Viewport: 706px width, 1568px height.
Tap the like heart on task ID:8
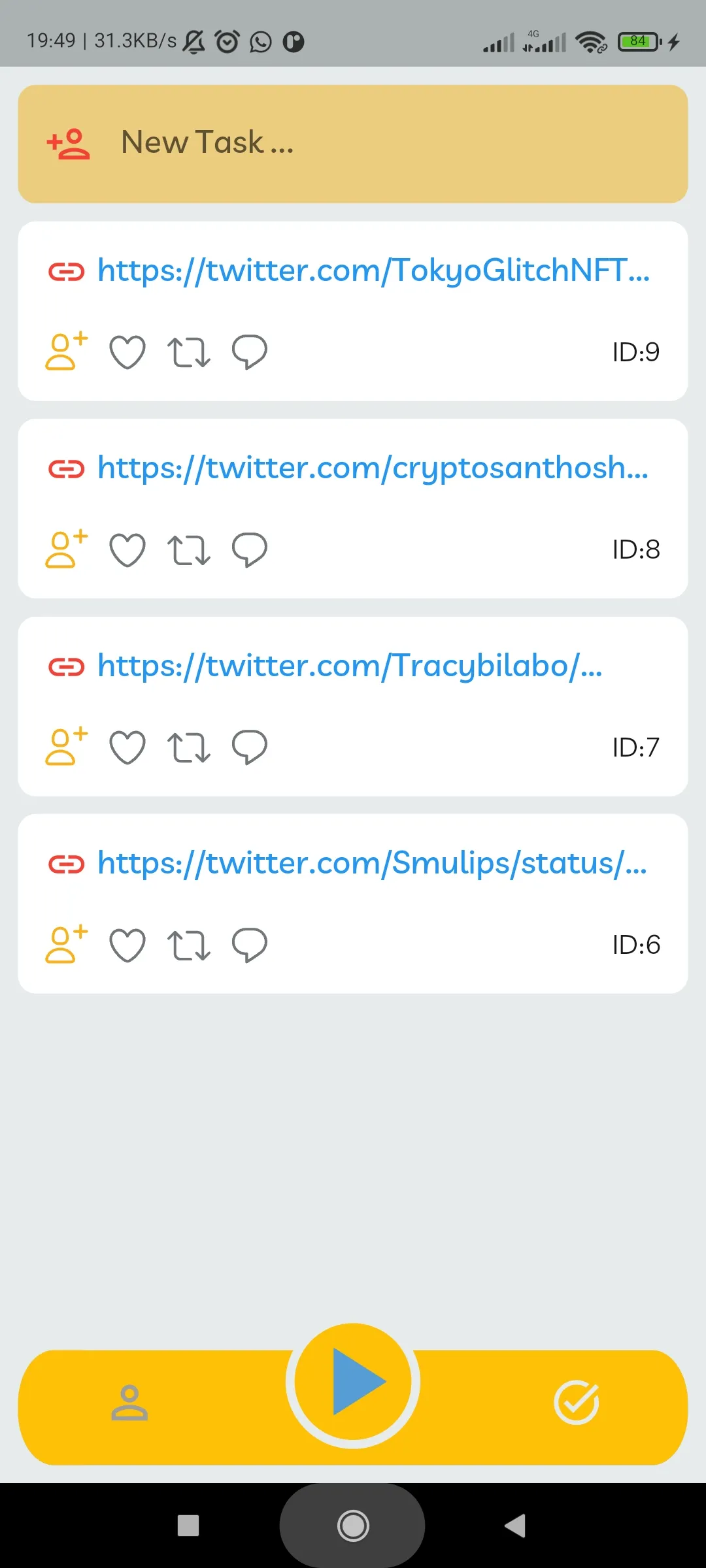click(x=127, y=549)
